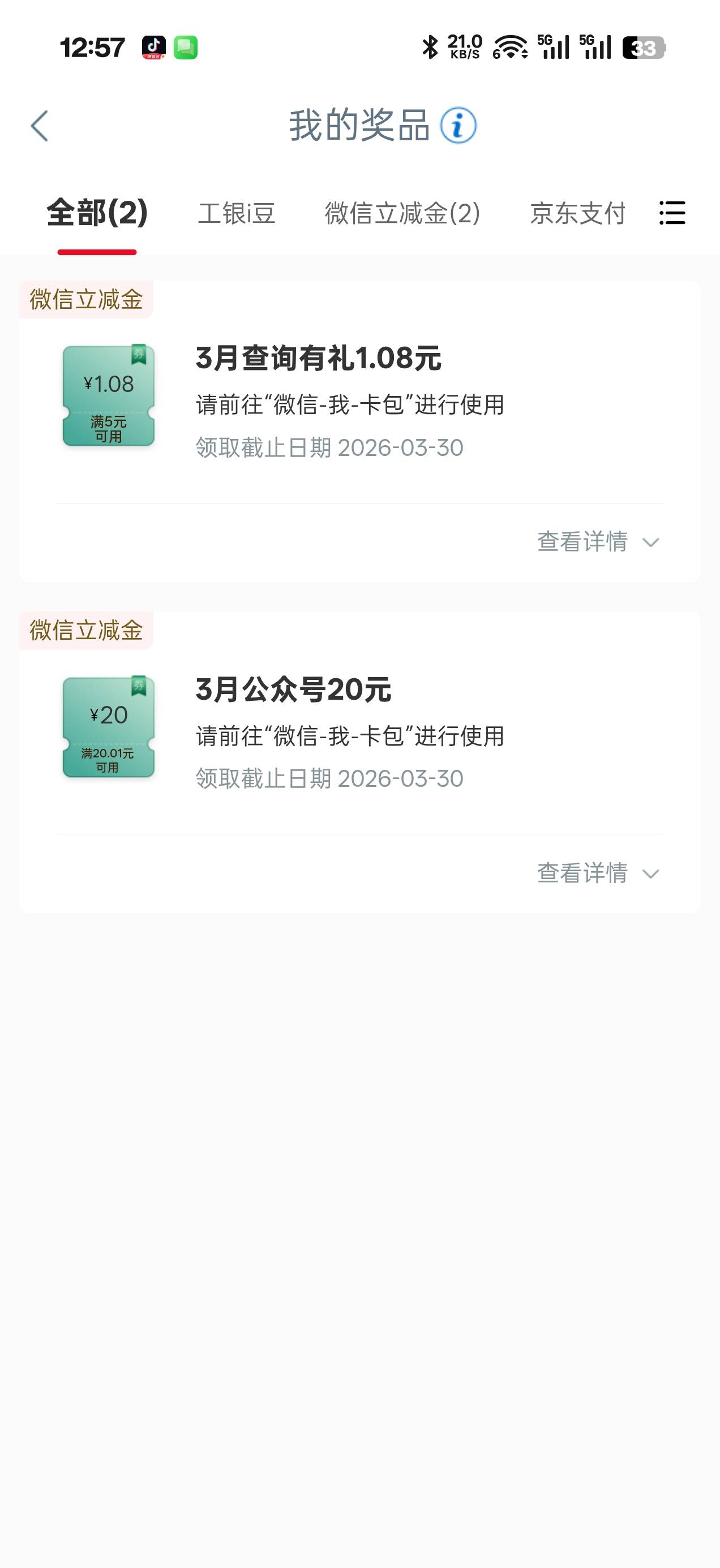Screen dimensions: 720x1568
Task: Switch to the 京东支付 tab
Action: 577,214
